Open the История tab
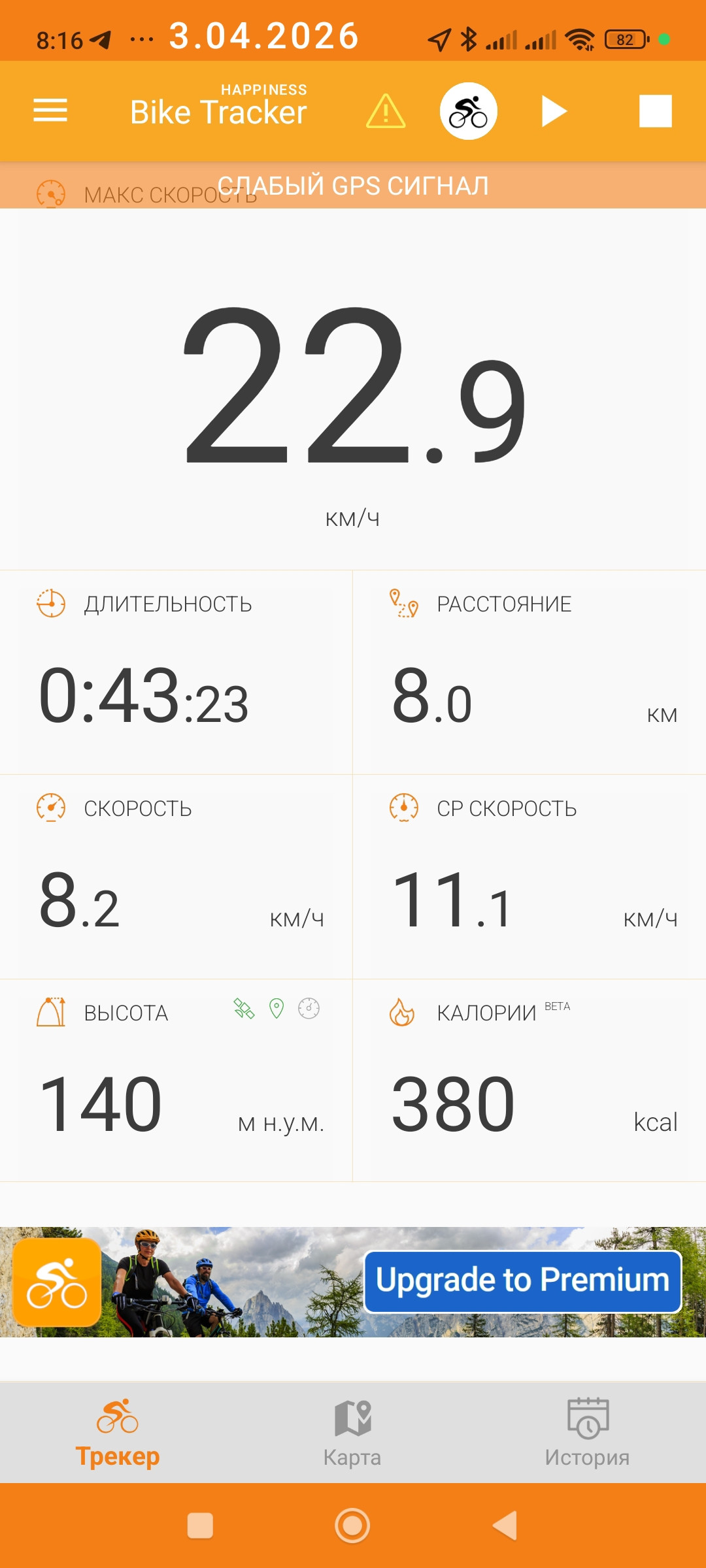 point(587,1433)
